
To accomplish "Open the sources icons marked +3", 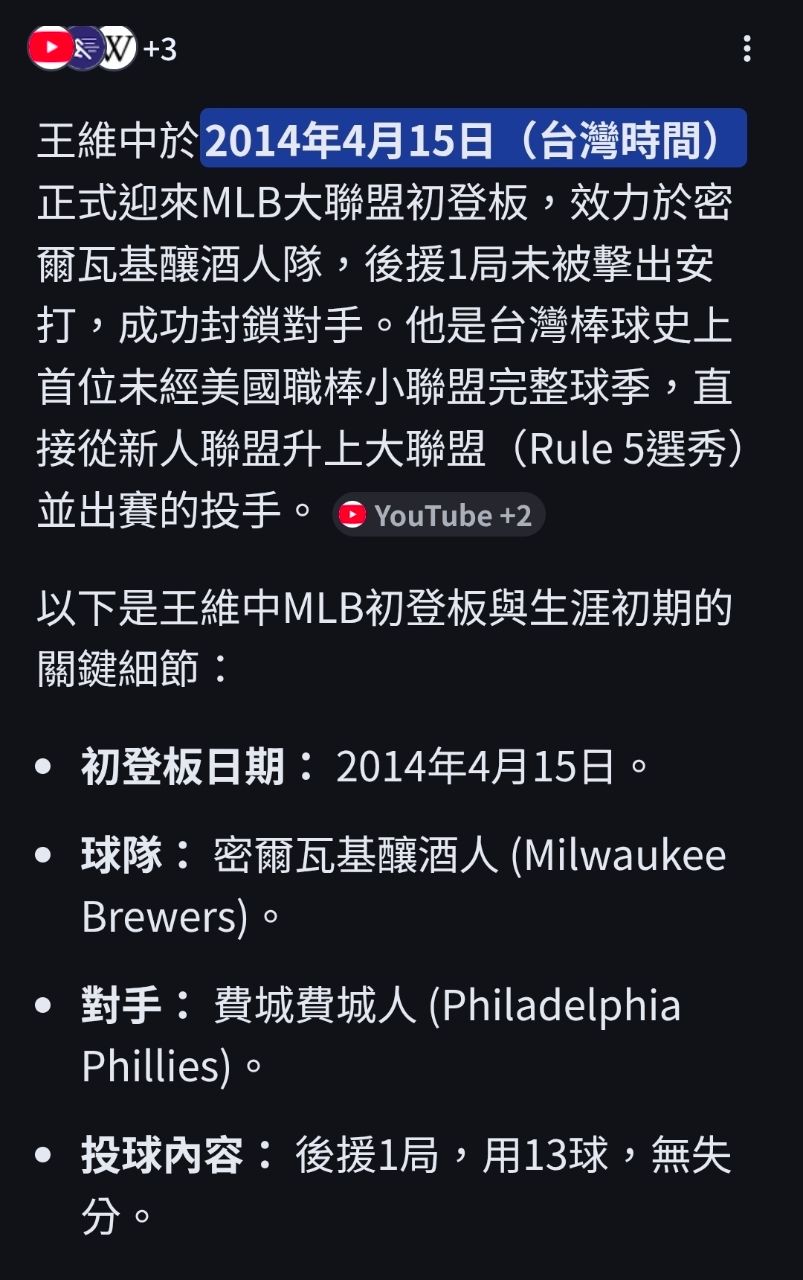I will [x=102, y=48].
